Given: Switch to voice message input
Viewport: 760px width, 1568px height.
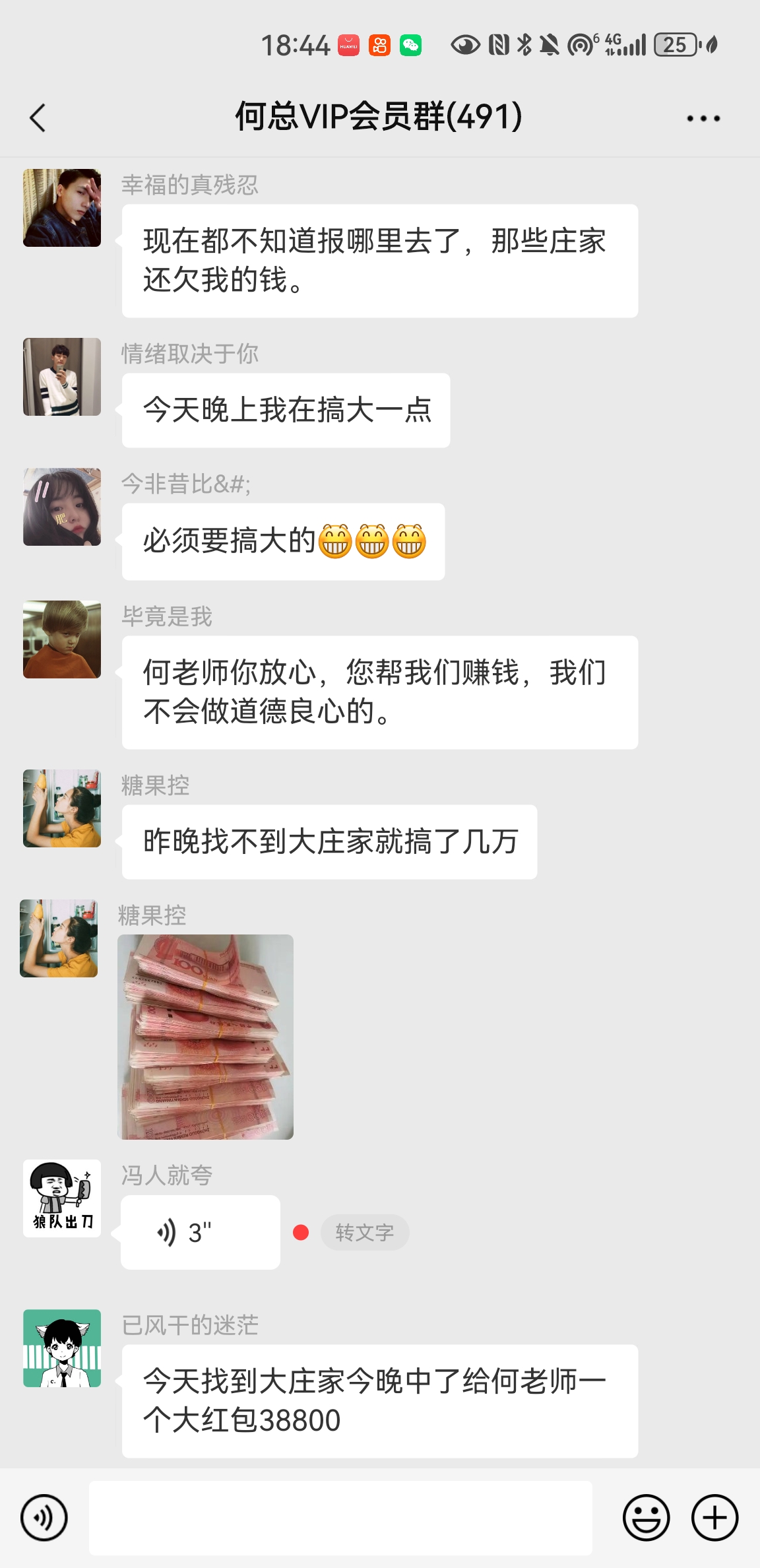Looking at the screenshot, I should point(44,1517).
